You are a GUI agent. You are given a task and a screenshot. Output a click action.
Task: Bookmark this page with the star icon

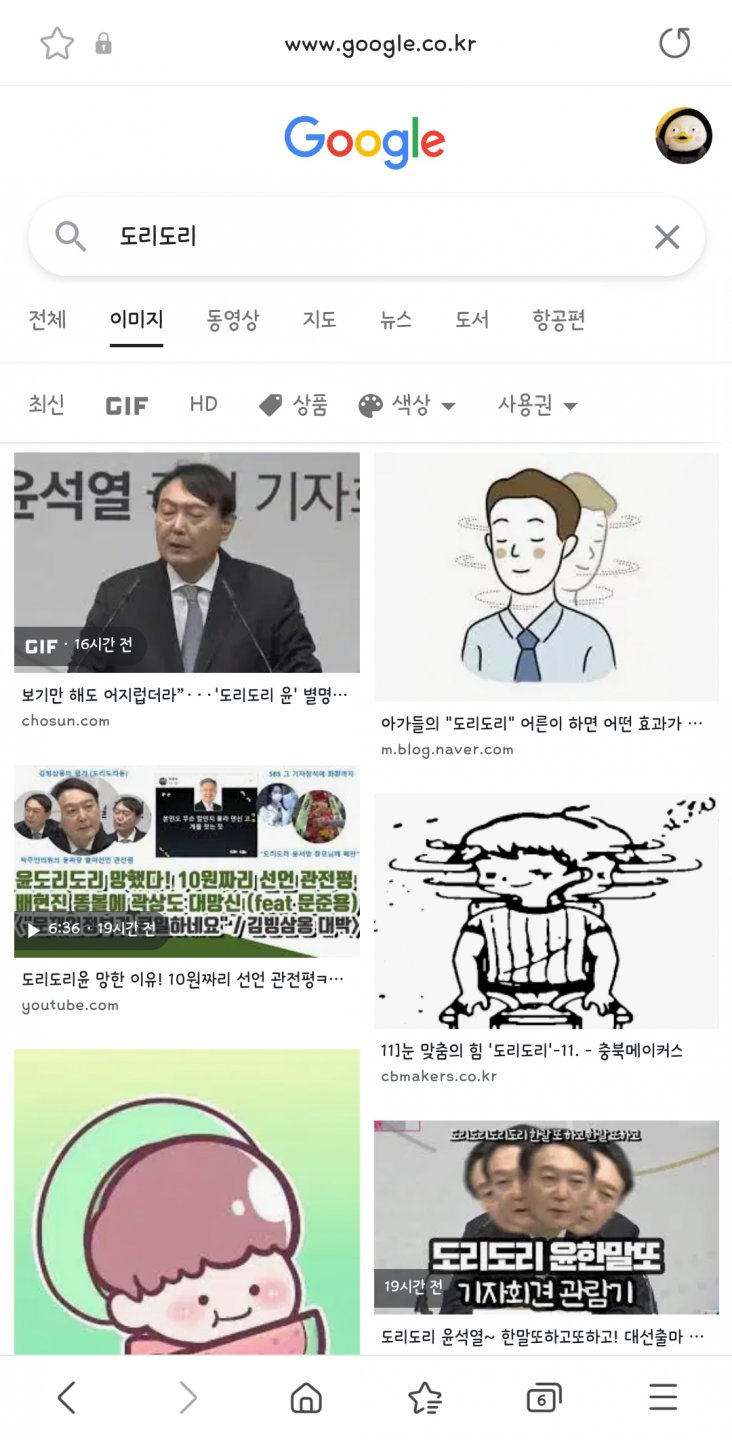(57, 43)
